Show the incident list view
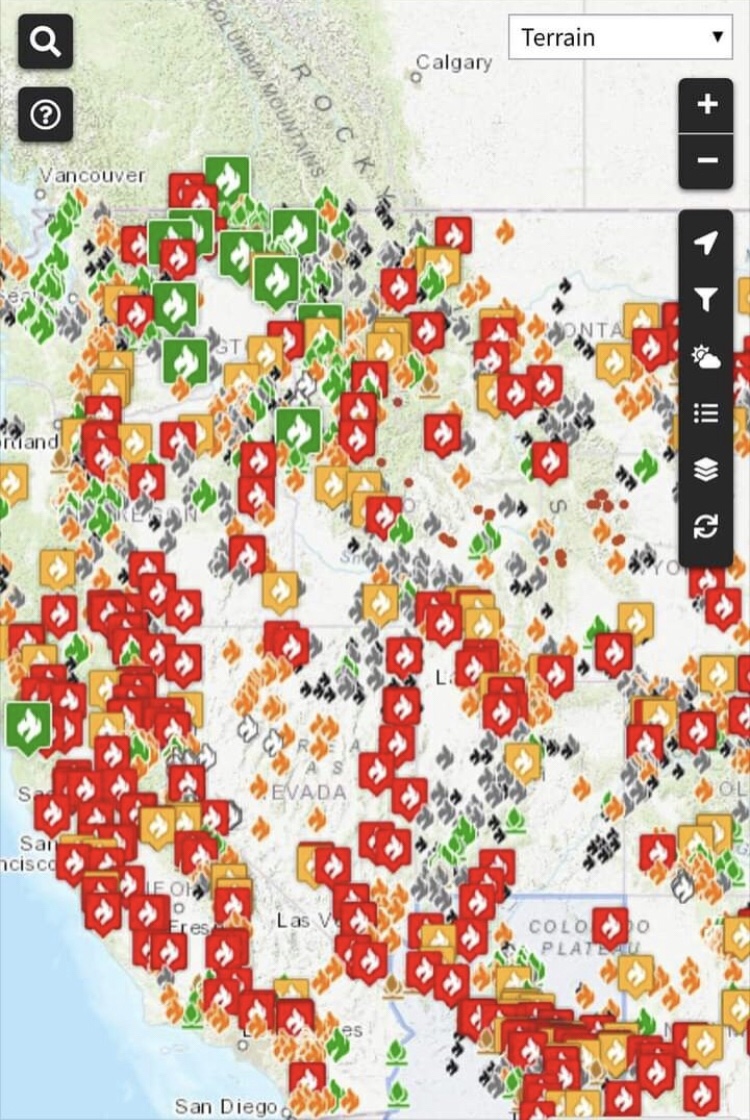This screenshot has width=750, height=1120. pyautogui.click(x=706, y=413)
